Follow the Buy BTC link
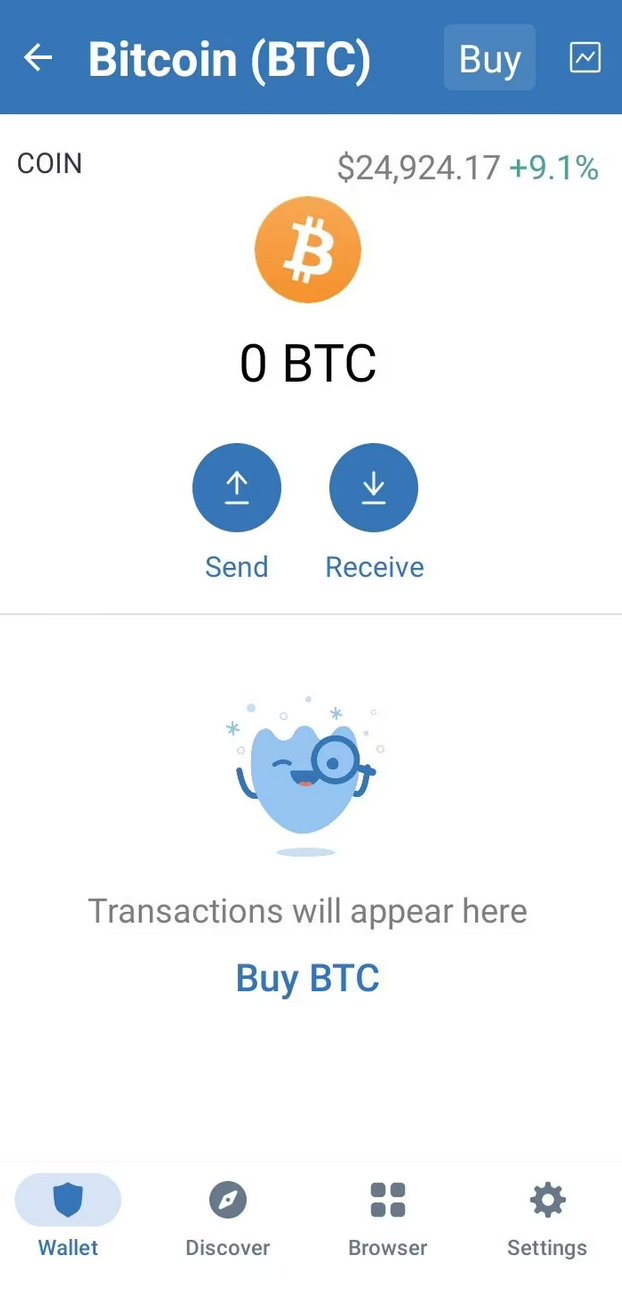 308,977
